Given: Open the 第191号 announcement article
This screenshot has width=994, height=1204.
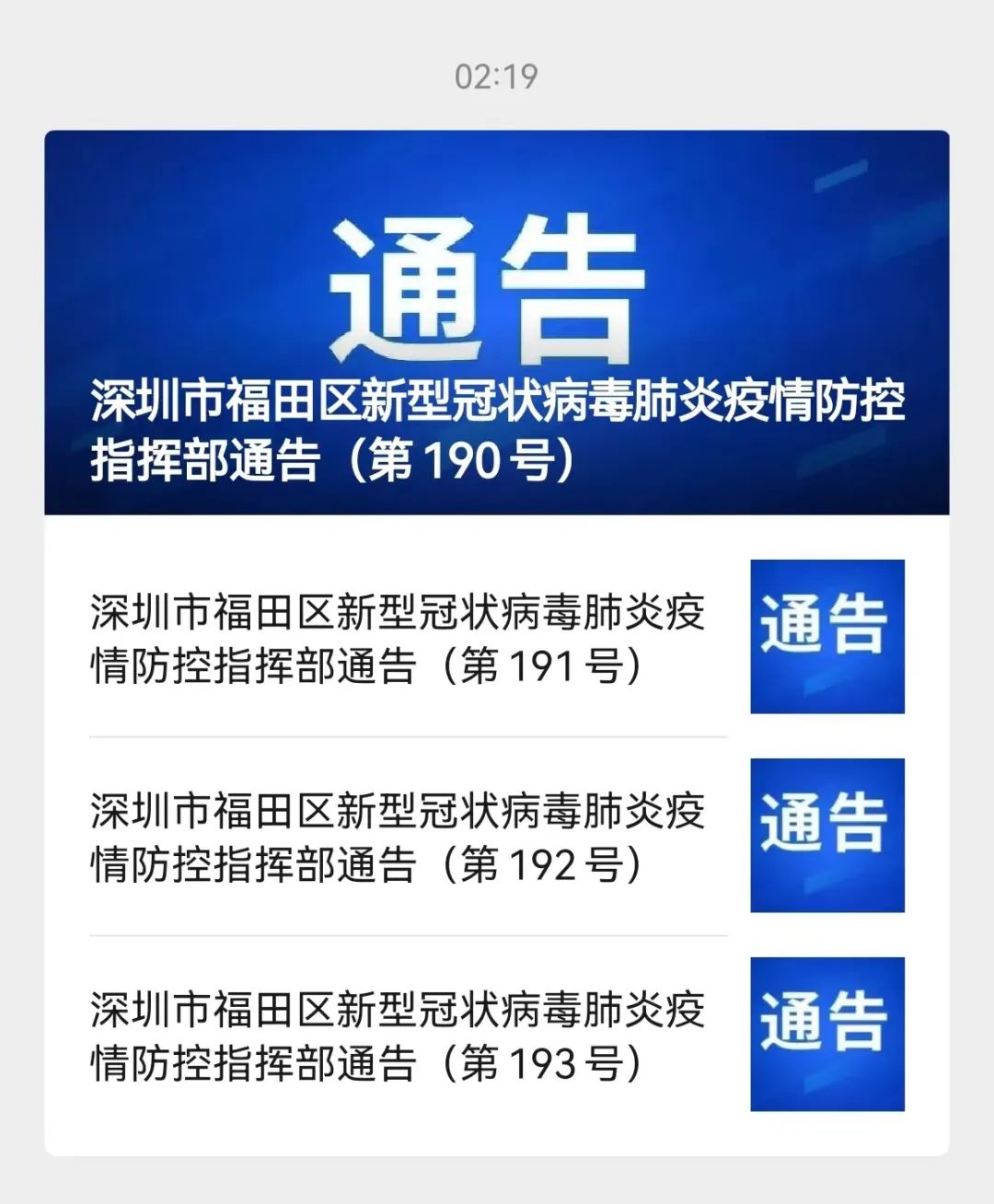Looking at the screenshot, I should [x=398, y=638].
